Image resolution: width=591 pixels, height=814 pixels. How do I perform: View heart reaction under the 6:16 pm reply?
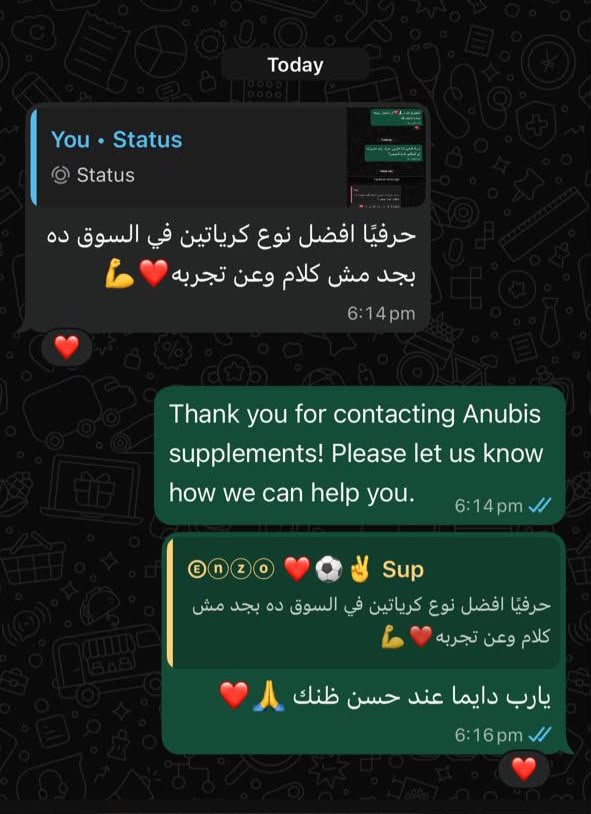click(x=523, y=769)
